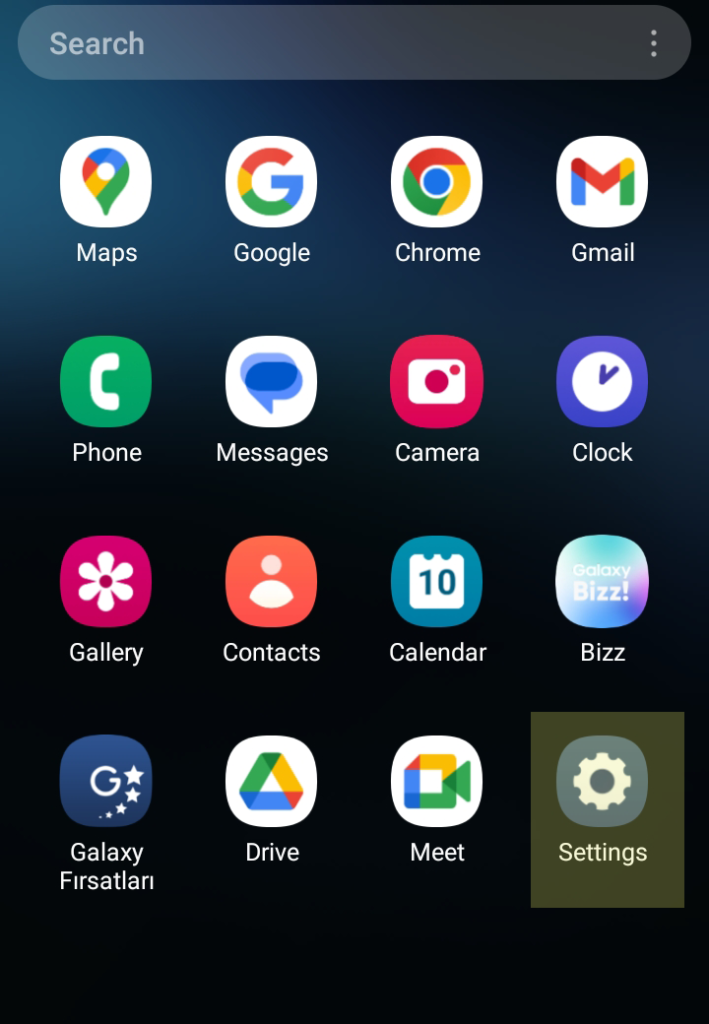Launch the Meet app
Image resolution: width=709 pixels, height=1024 pixels.
pyautogui.click(x=437, y=782)
